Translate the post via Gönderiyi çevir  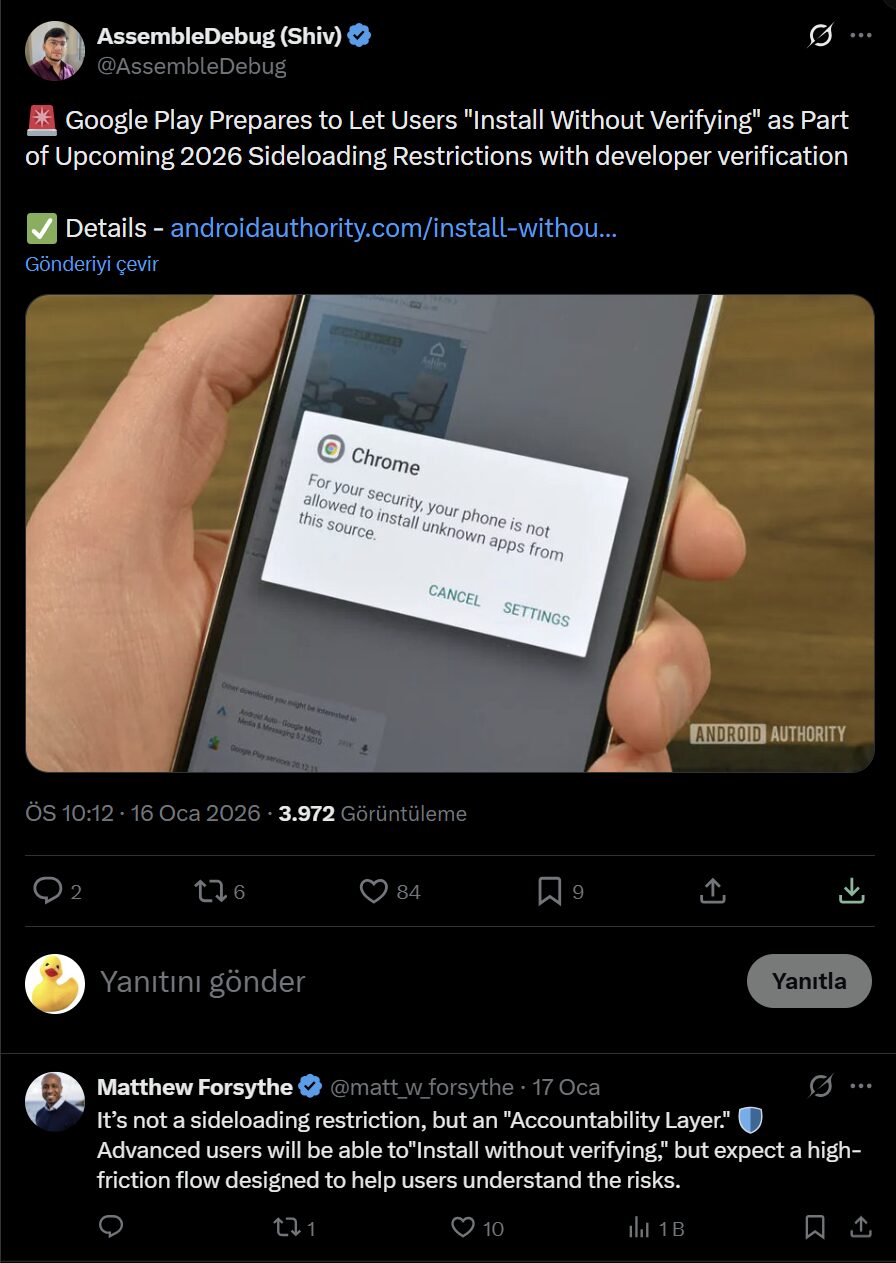92,264
